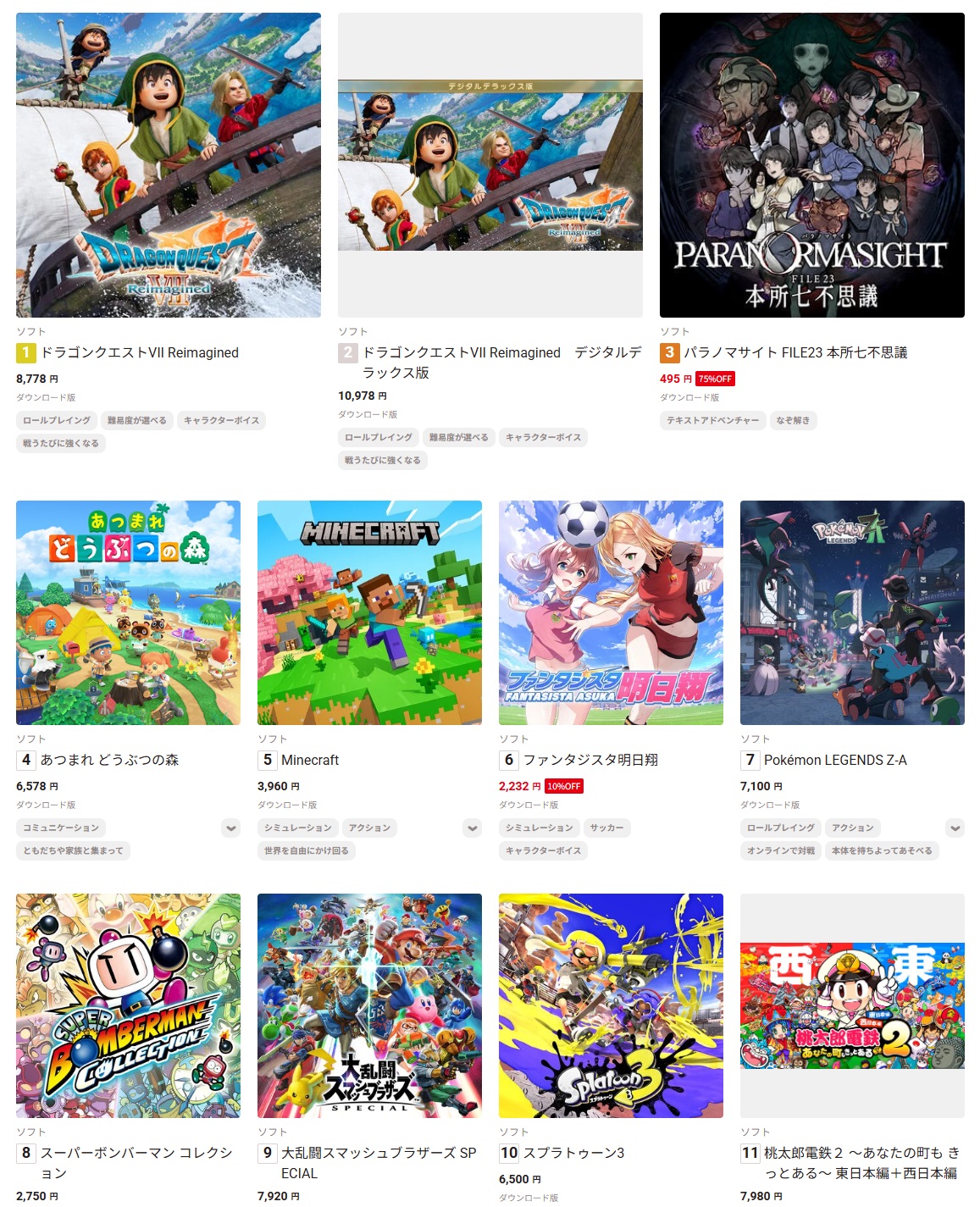Viewport: 980px width, 1207px height.
Task: Tap サッカー tag under ファンタジスタ明日翔
Action: (606, 828)
